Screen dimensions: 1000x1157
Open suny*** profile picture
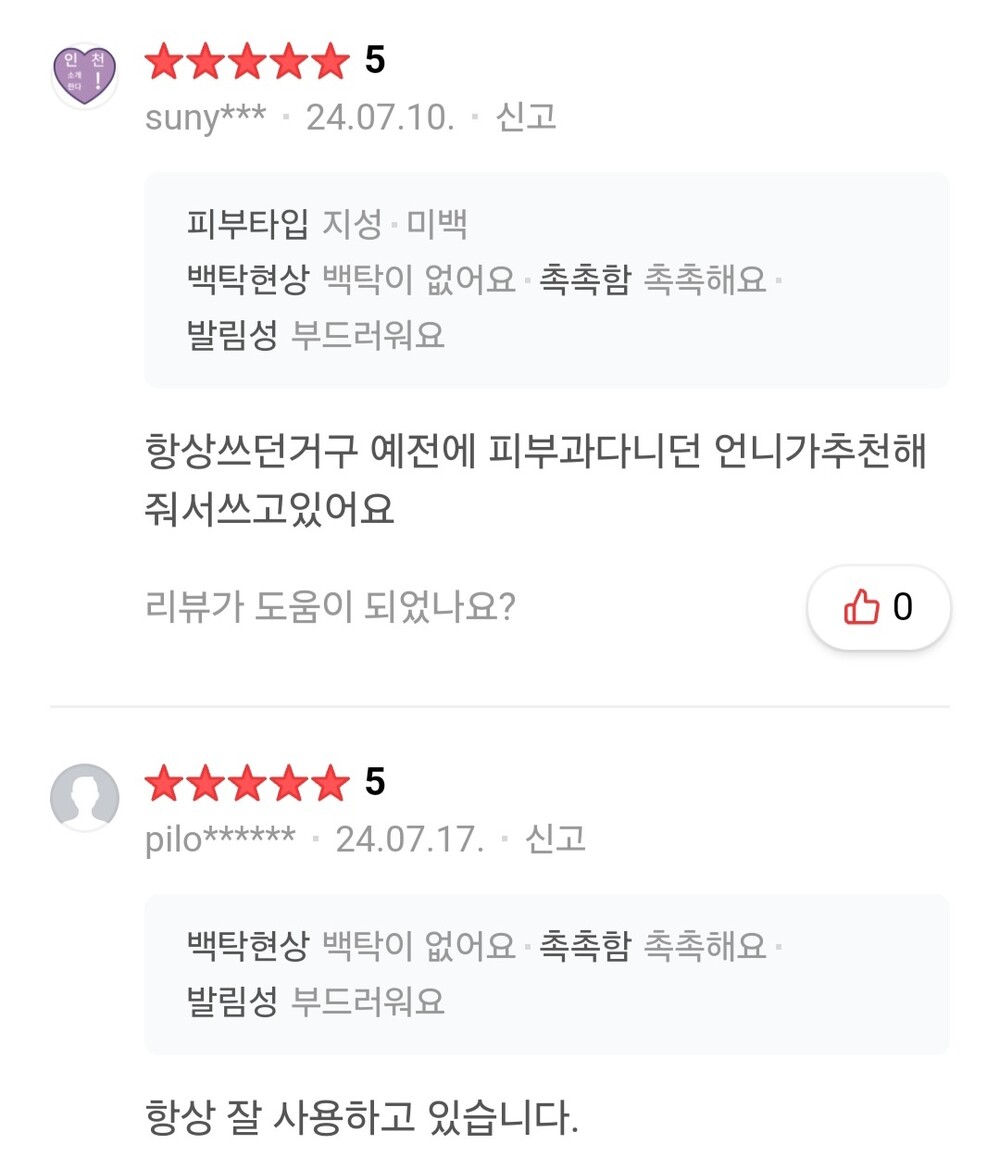tap(84, 75)
